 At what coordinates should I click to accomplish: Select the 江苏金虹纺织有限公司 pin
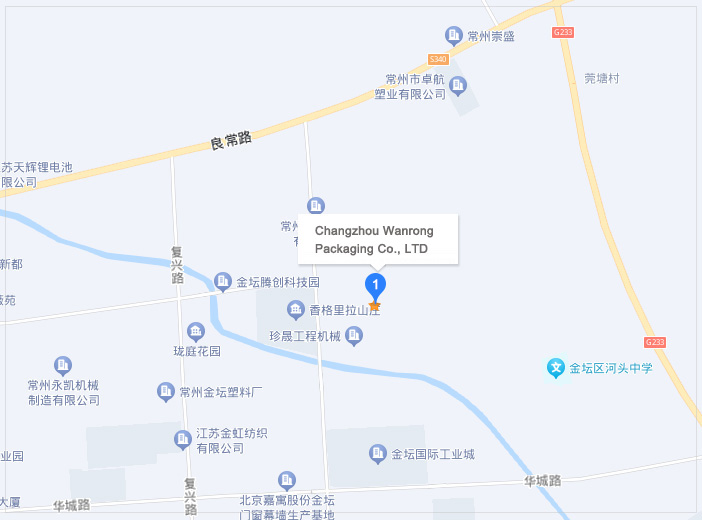click(182, 439)
